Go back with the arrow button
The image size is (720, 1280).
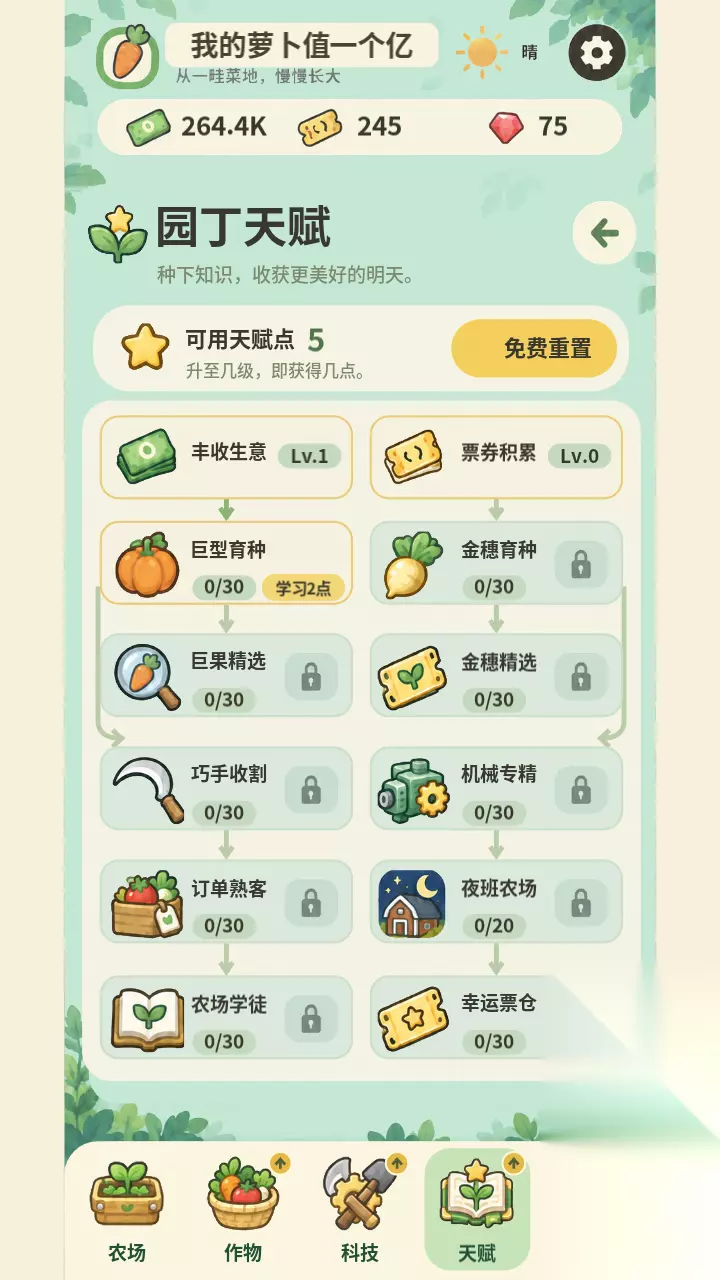click(x=604, y=233)
